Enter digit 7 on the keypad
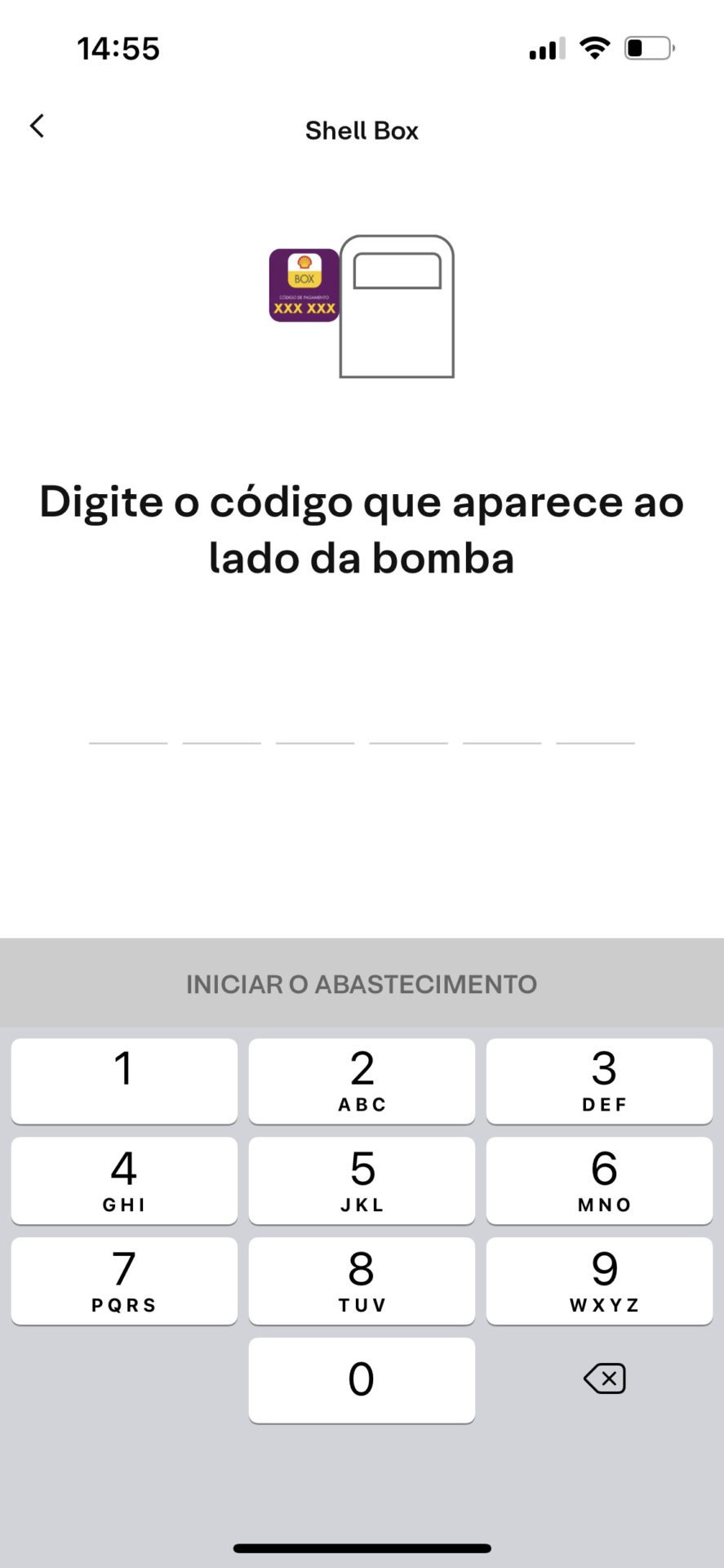Viewport: 724px width, 1568px height. pos(124,1281)
